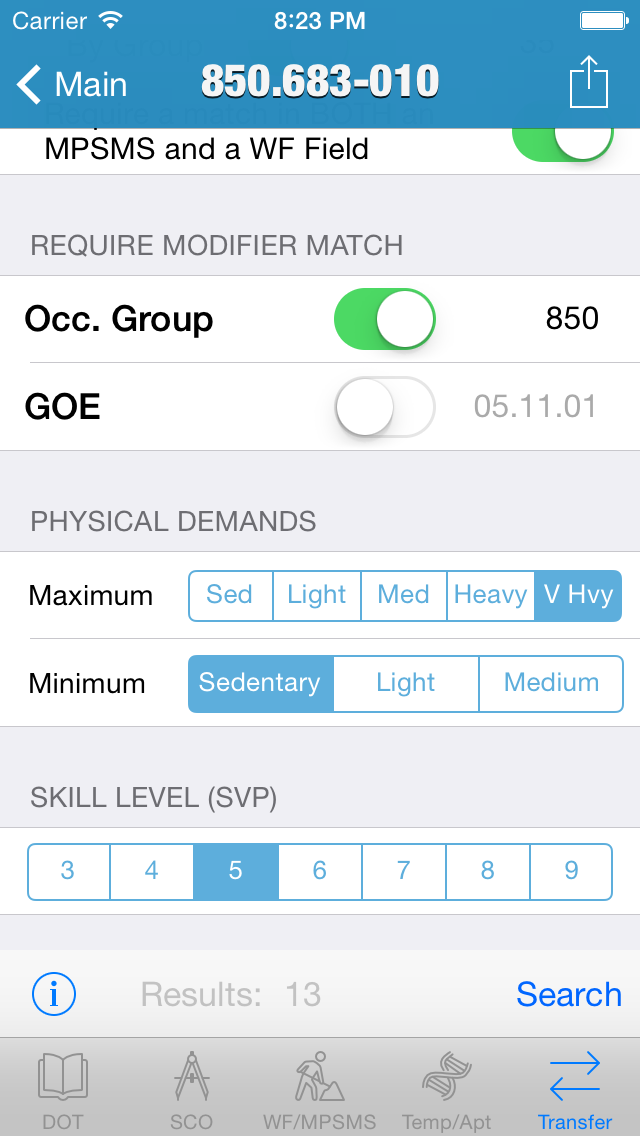Viewport: 640px width, 1136px height.
Task: Set Maximum physical demand to Sed
Action: click(x=229, y=595)
